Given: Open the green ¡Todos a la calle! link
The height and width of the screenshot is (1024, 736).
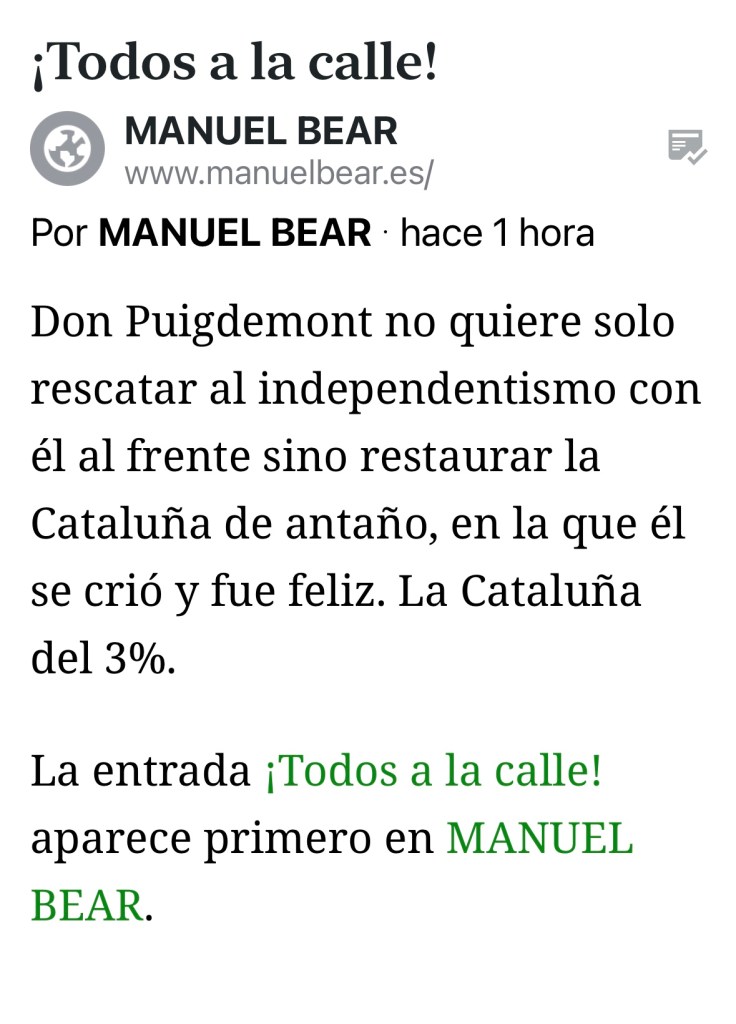Looking at the screenshot, I should point(433,772).
